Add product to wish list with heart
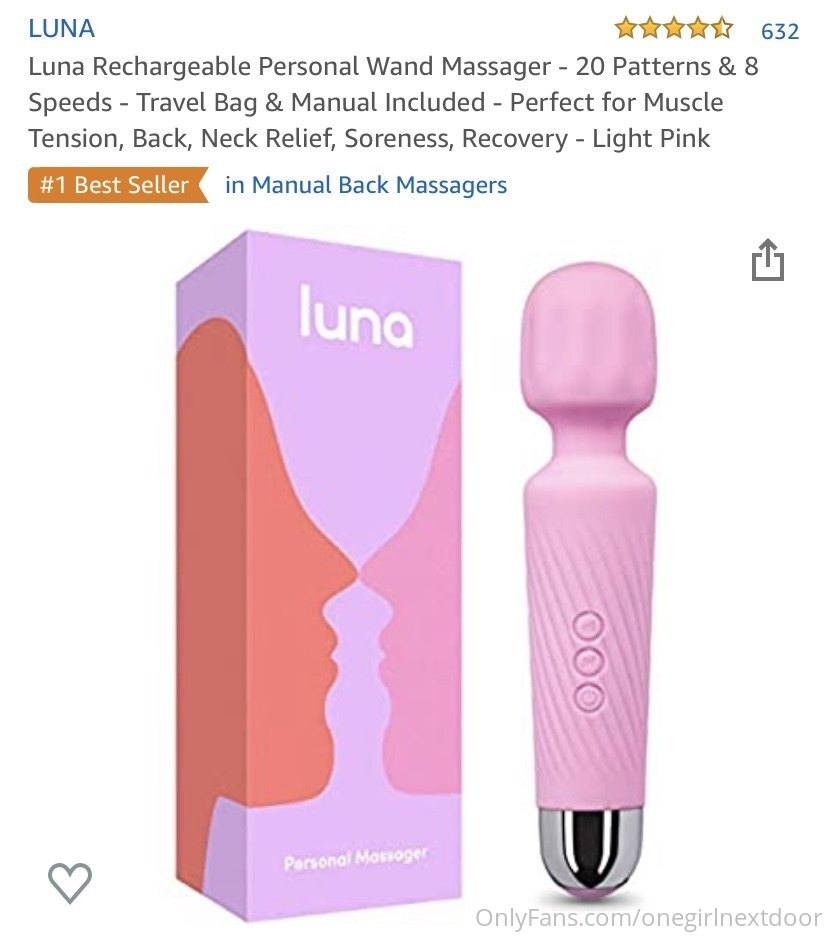 point(70,882)
